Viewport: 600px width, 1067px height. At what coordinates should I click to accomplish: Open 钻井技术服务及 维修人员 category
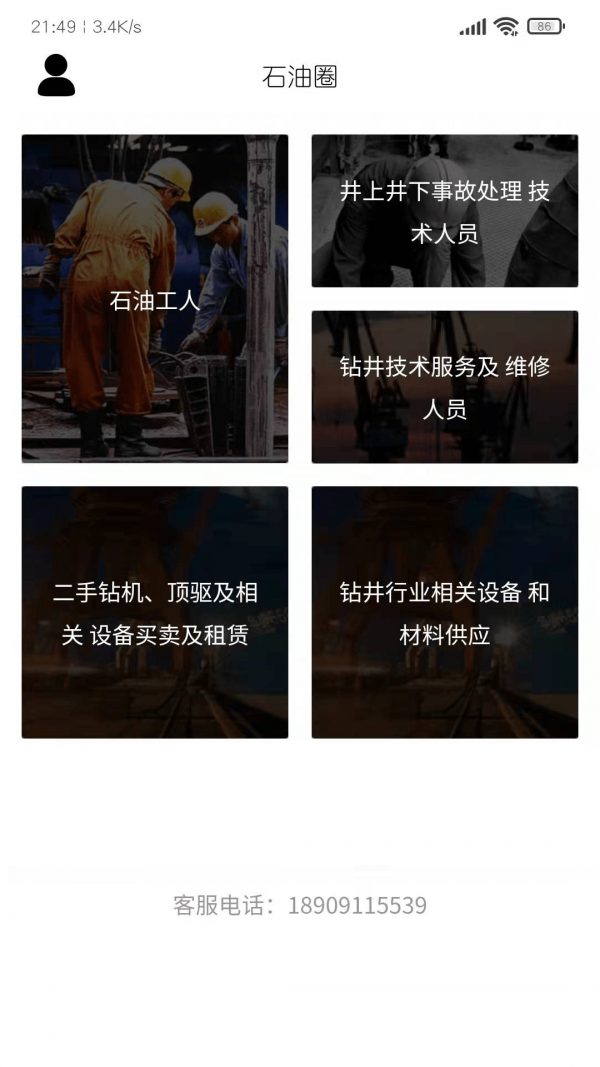pyautogui.click(x=444, y=387)
